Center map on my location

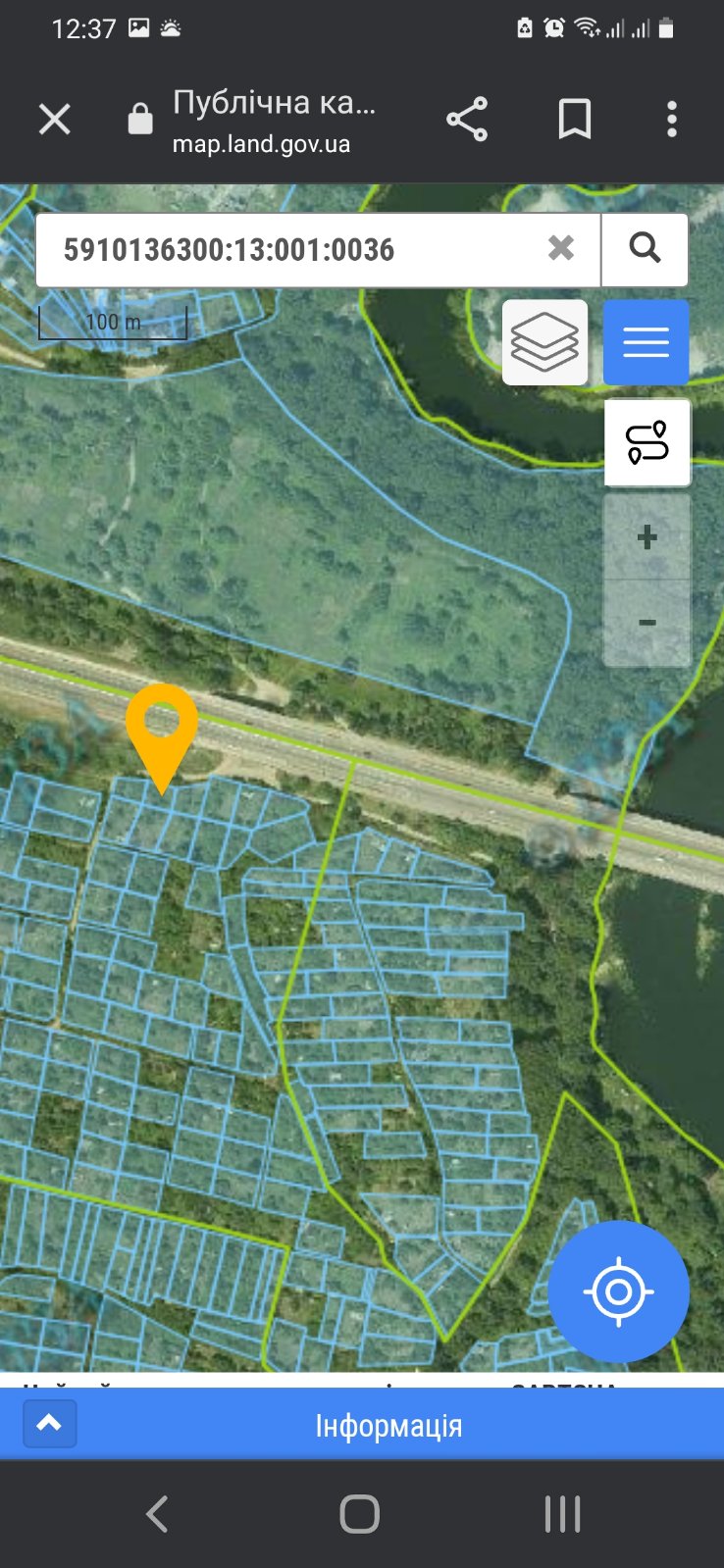(x=618, y=1291)
